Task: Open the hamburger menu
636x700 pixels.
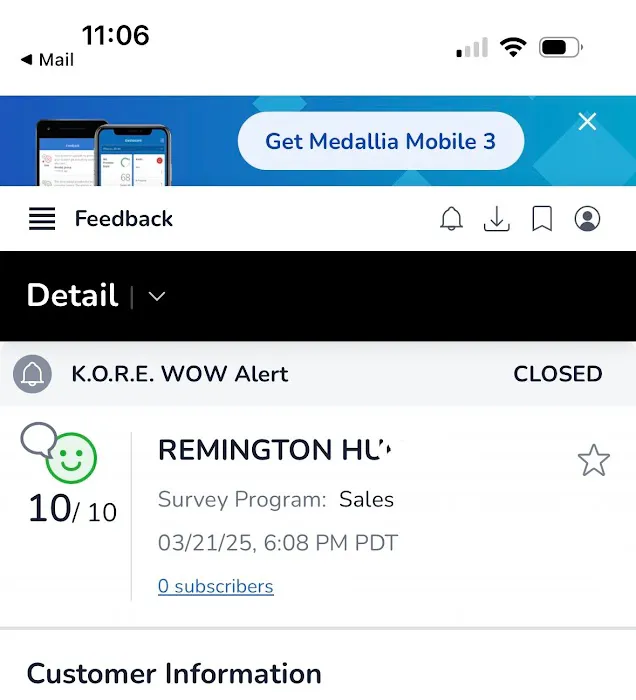Action: pyautogui.click(x=42, y=219)
